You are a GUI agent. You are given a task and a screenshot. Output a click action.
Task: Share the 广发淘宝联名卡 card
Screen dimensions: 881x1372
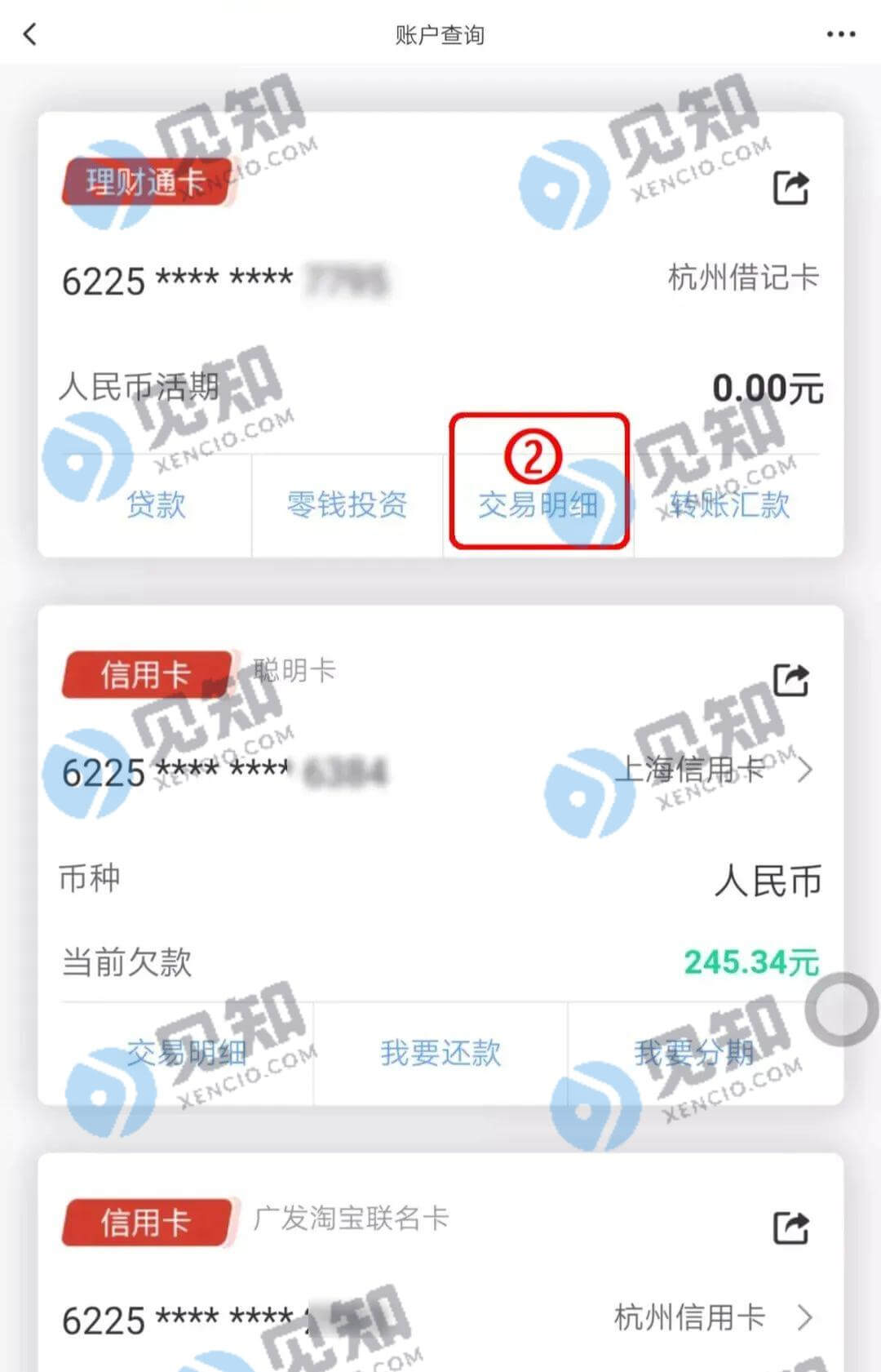(790, 1228)
